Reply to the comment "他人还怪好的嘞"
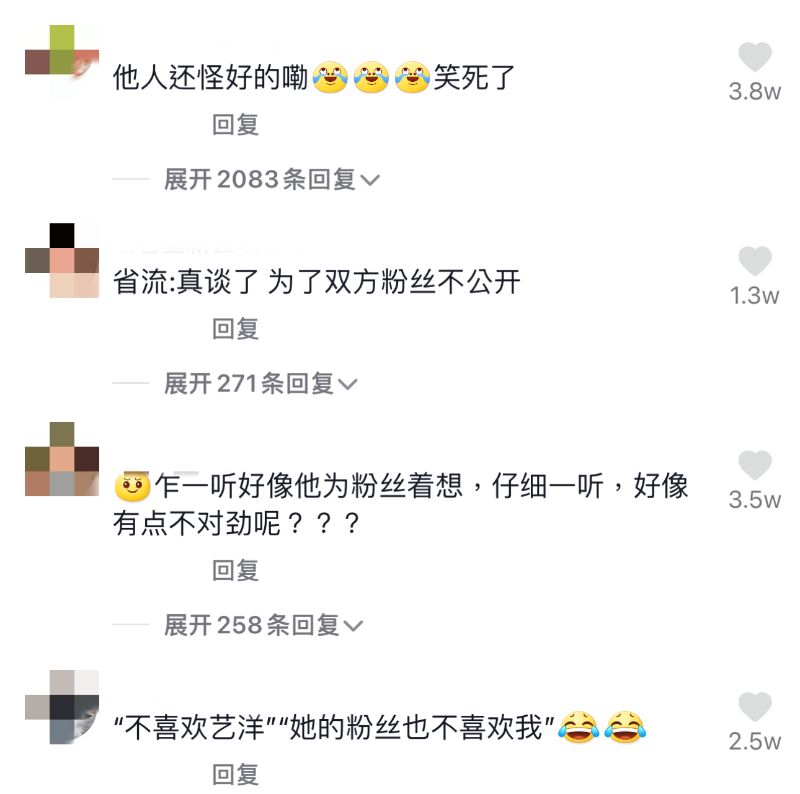The image size is (800, 794). tap(235, 124)
